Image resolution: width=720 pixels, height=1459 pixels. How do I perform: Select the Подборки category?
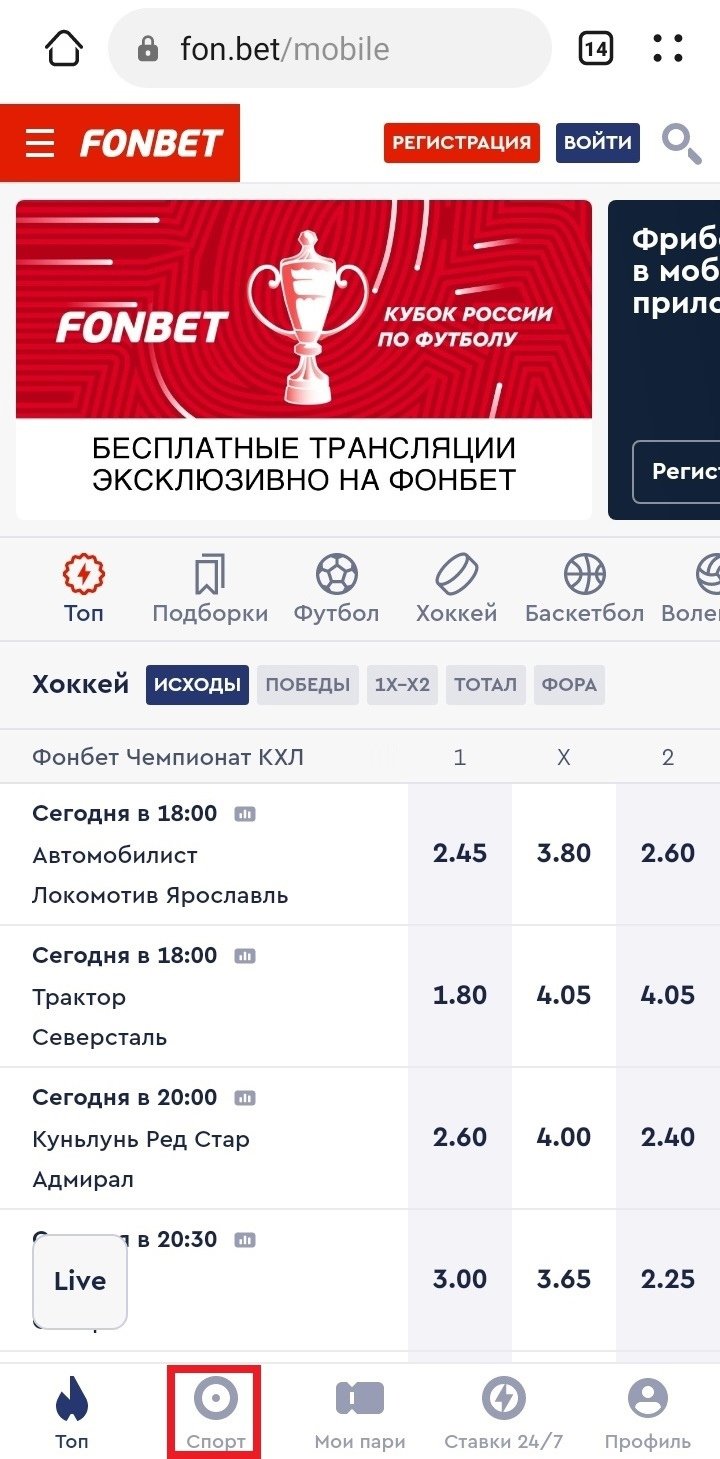pyautogui.click(x=210, y=589)
